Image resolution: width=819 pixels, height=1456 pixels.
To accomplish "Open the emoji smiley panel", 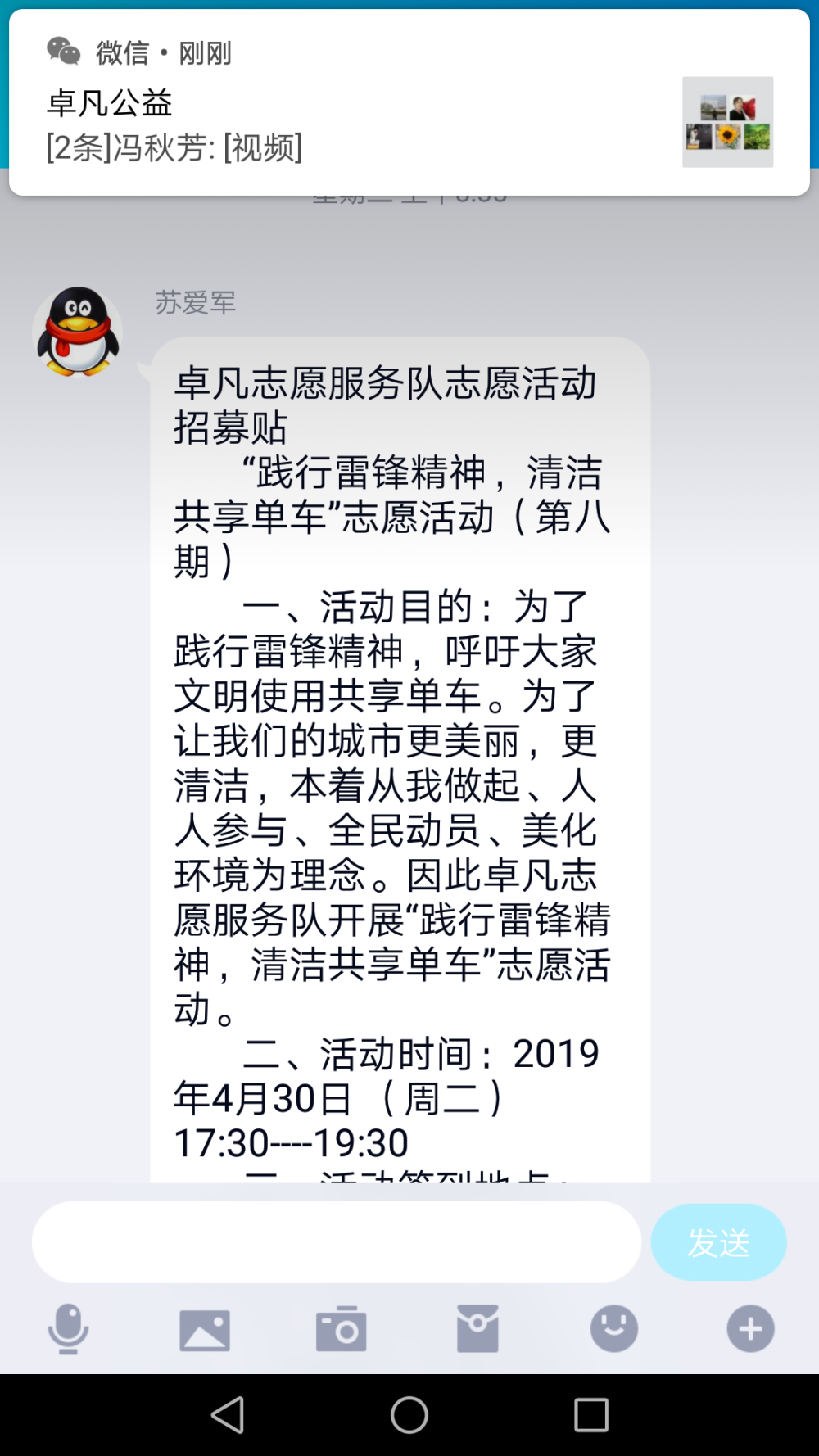I will 614,1328.
